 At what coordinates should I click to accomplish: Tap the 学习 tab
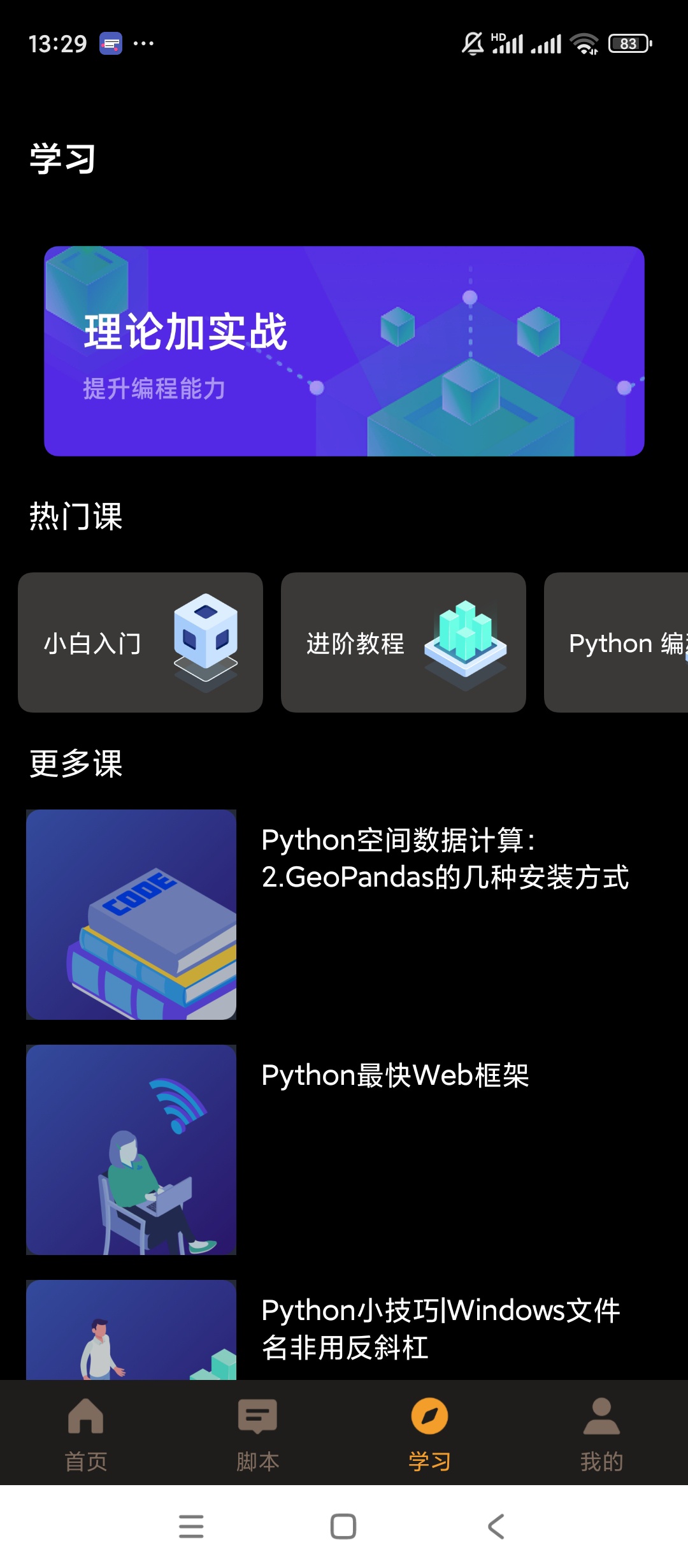pyautogui.click(x=429, y=1432)
